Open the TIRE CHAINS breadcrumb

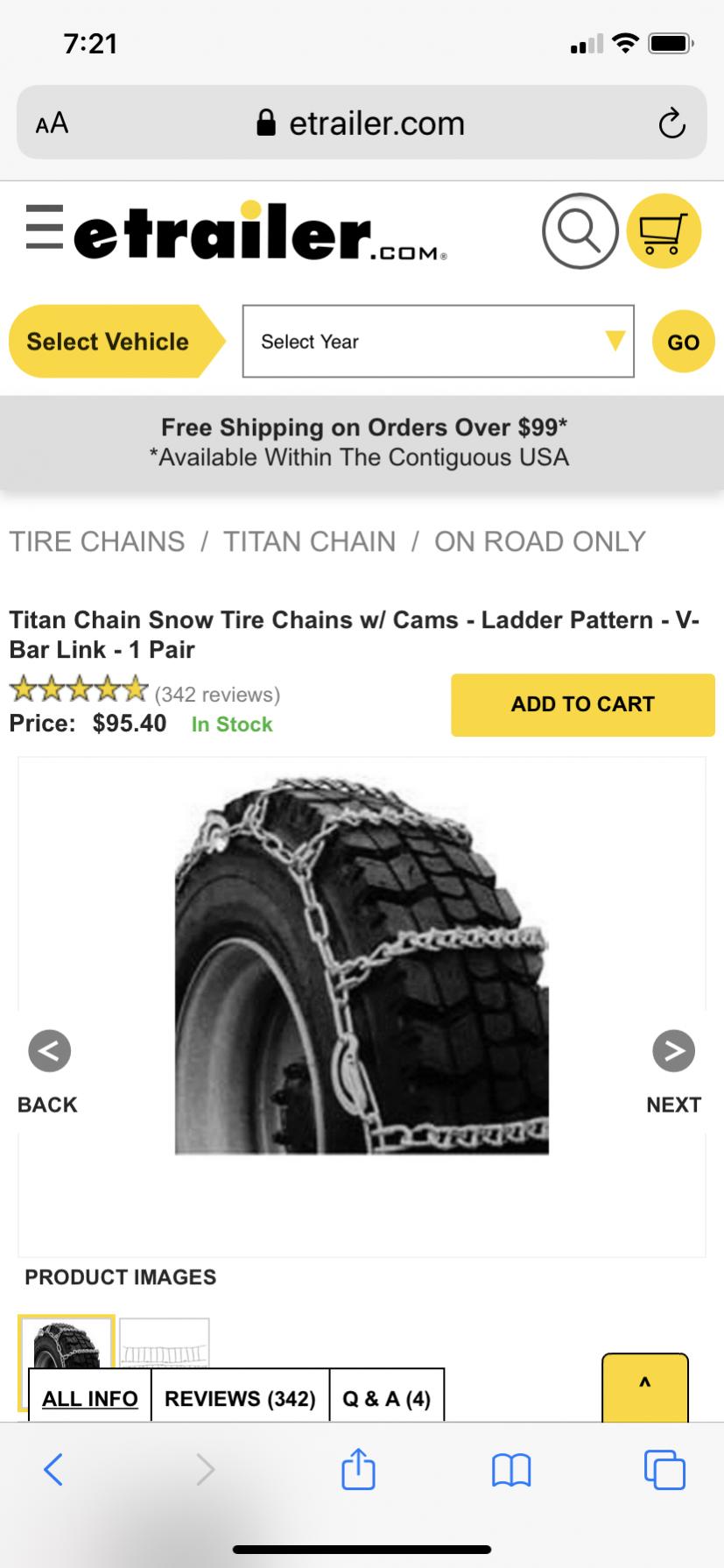[97, 541]
